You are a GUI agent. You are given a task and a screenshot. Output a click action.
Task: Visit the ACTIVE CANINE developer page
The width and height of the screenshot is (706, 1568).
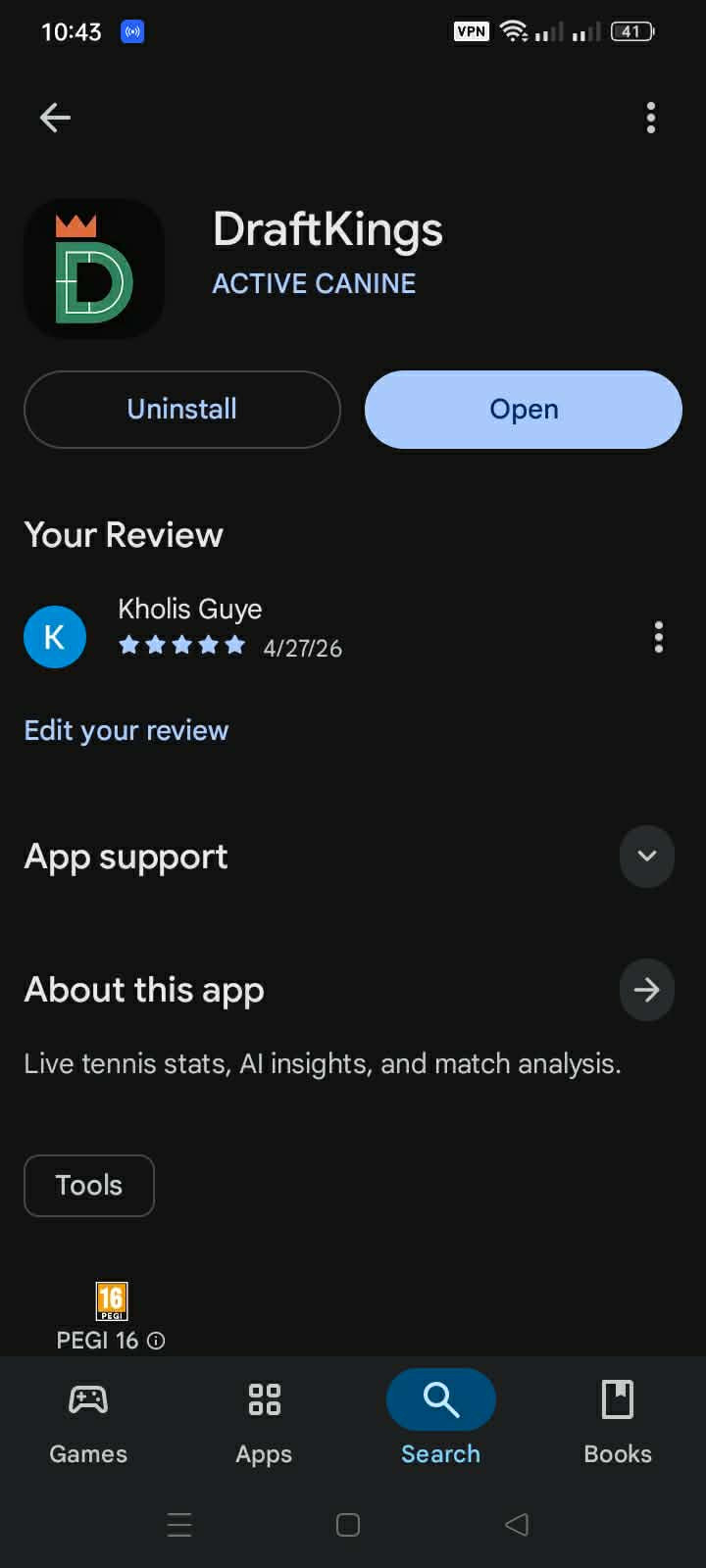[314, 284]
